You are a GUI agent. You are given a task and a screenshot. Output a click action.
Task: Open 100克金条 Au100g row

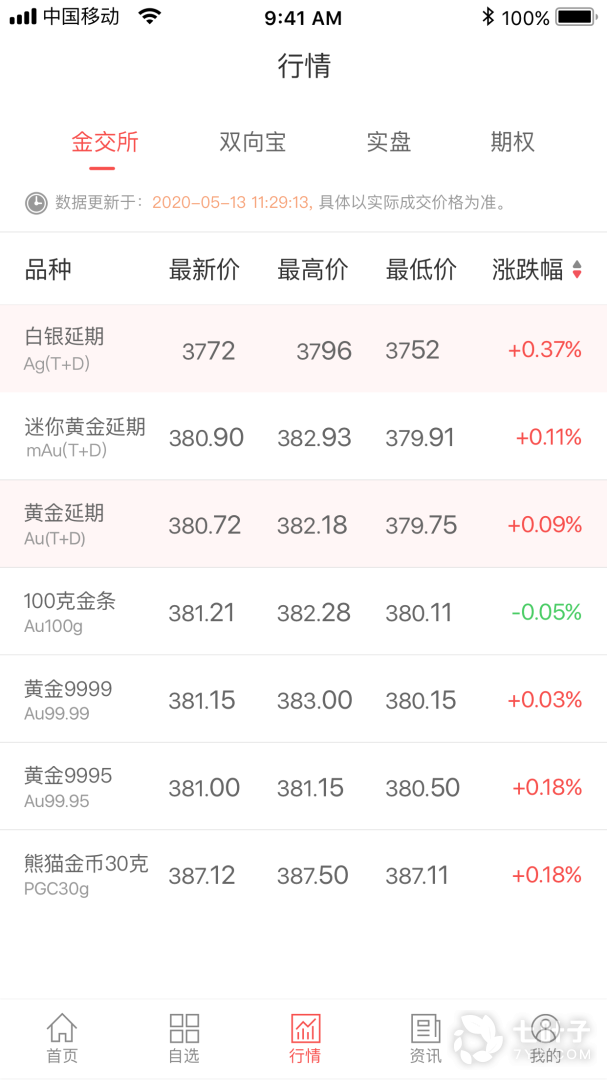(303, 612)
